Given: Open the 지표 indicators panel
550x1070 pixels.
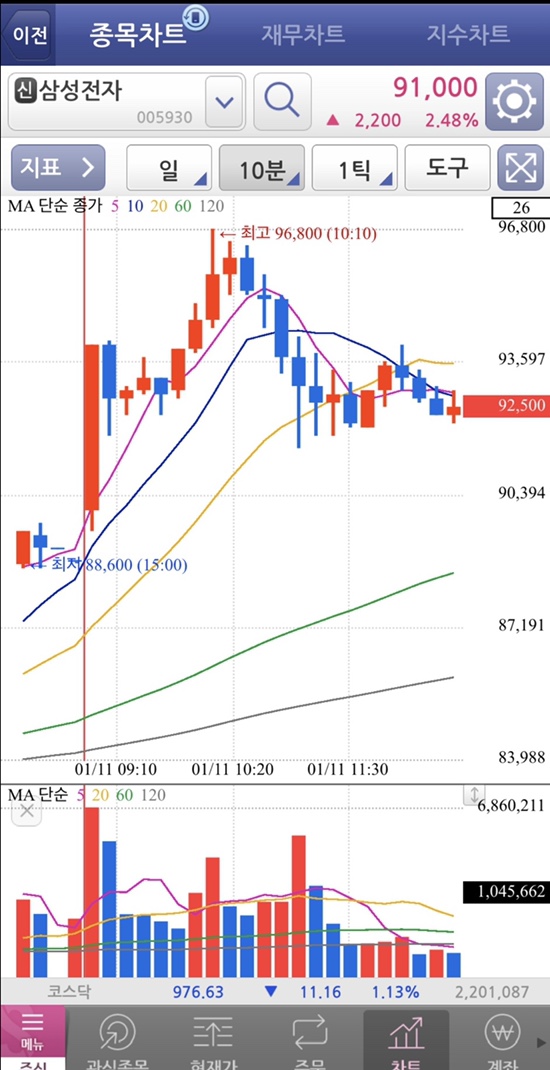Looking at the screenshot, I should 58,167.
